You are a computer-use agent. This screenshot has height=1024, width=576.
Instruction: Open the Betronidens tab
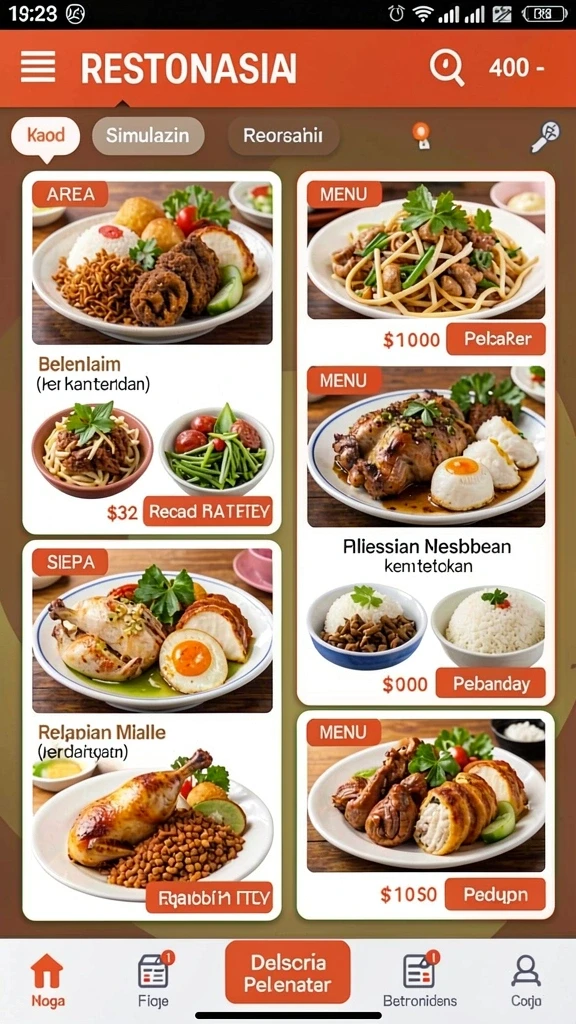coord(420,980)
